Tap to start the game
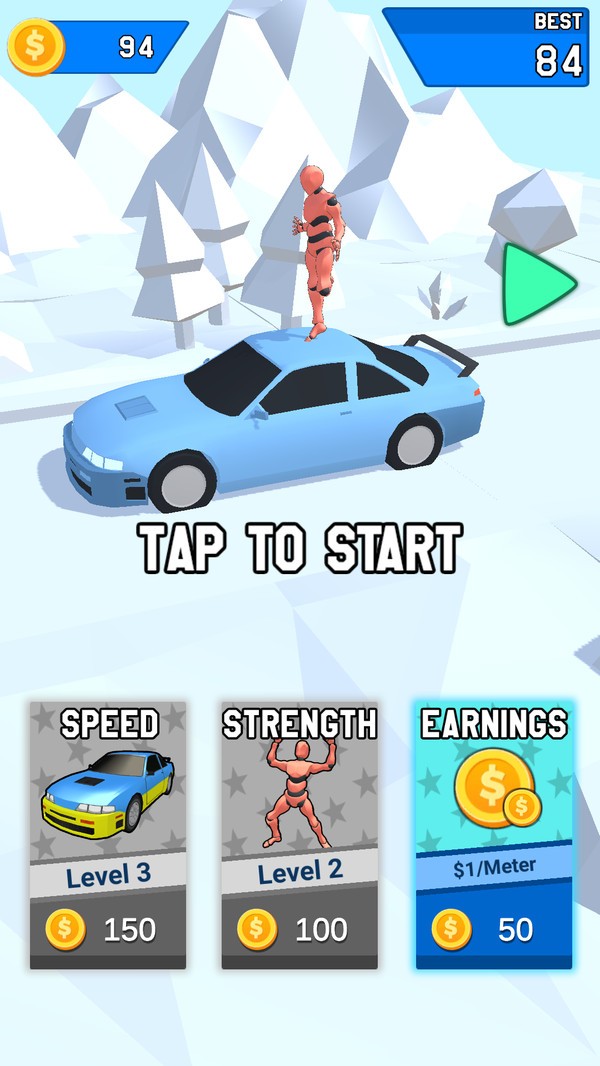600x1066 pixels. pos(300,548)
